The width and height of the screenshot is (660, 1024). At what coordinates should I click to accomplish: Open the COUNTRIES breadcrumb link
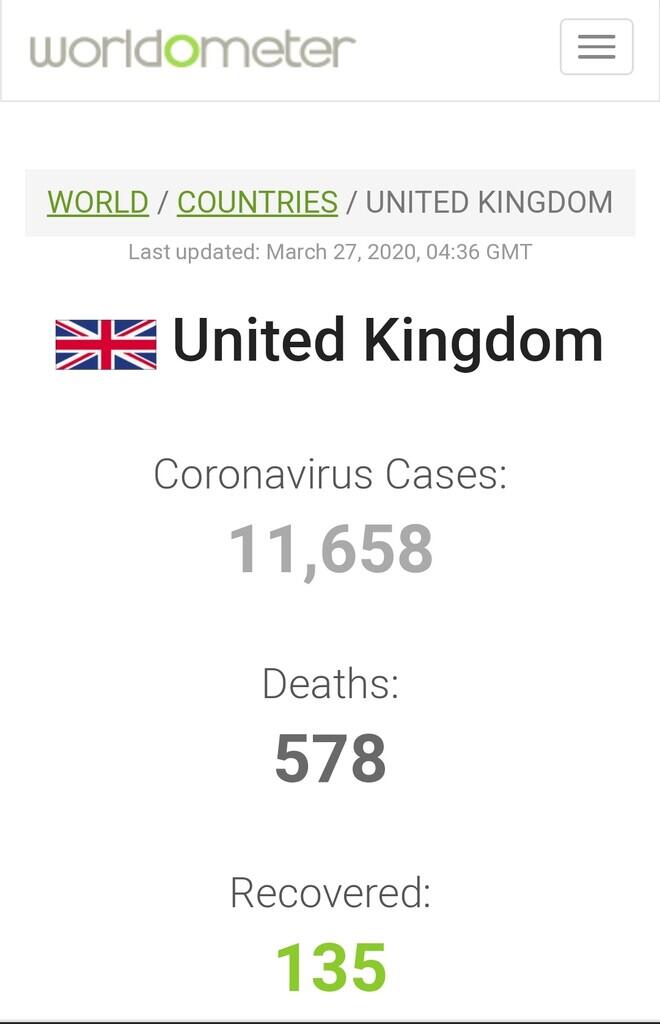pos(257,202)
